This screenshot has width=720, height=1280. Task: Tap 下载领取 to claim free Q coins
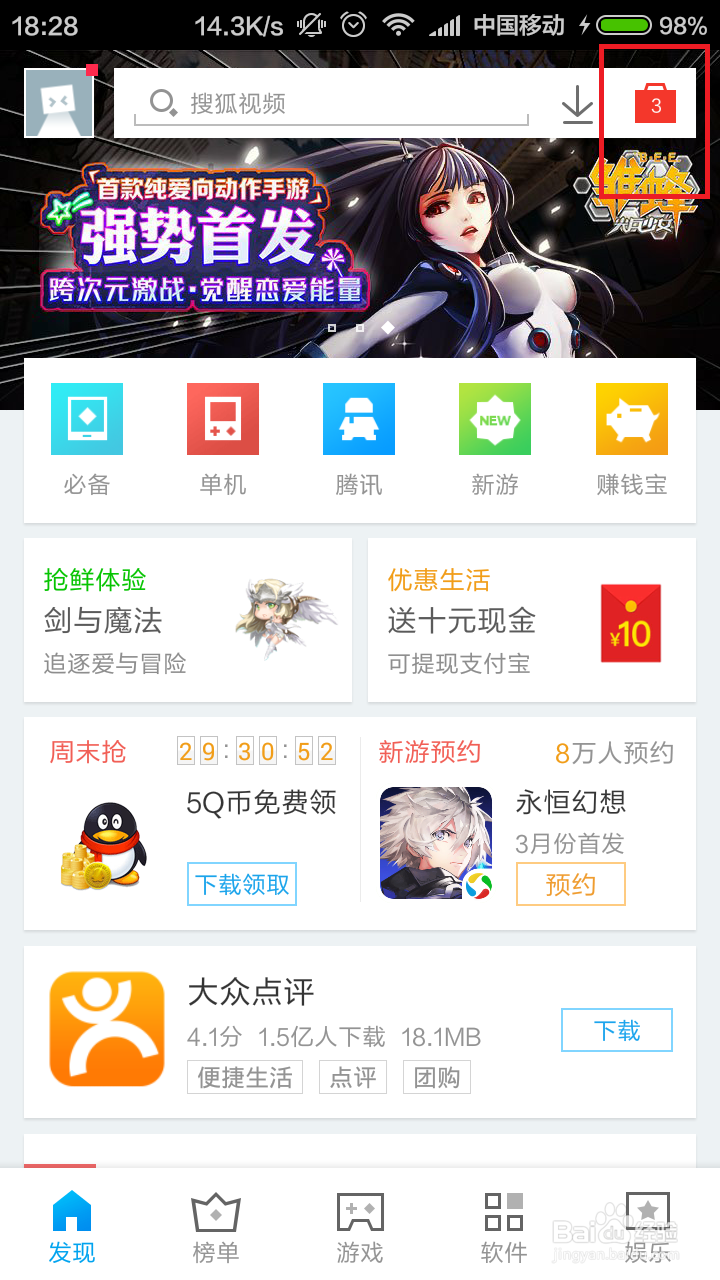pyautogui.click(x=241, y=884)
